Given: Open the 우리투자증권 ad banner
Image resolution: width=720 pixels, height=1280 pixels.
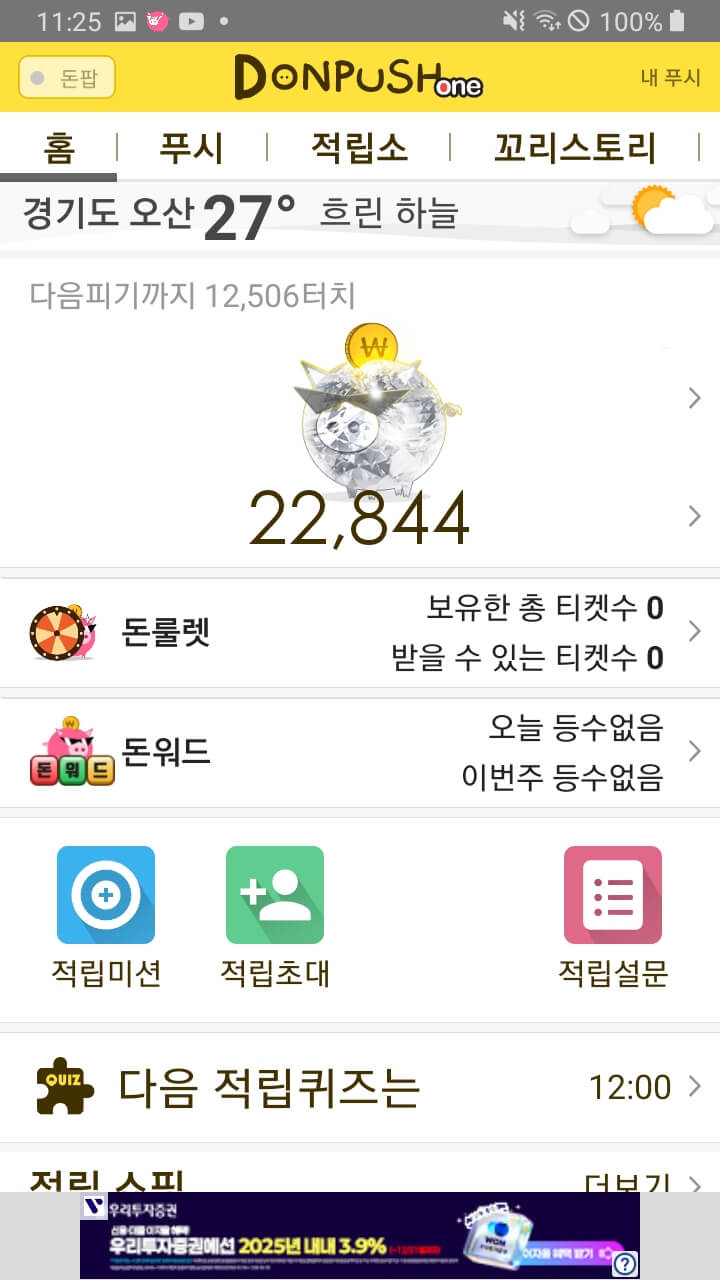Looking at the screenshot, I should coord(340,1236).
